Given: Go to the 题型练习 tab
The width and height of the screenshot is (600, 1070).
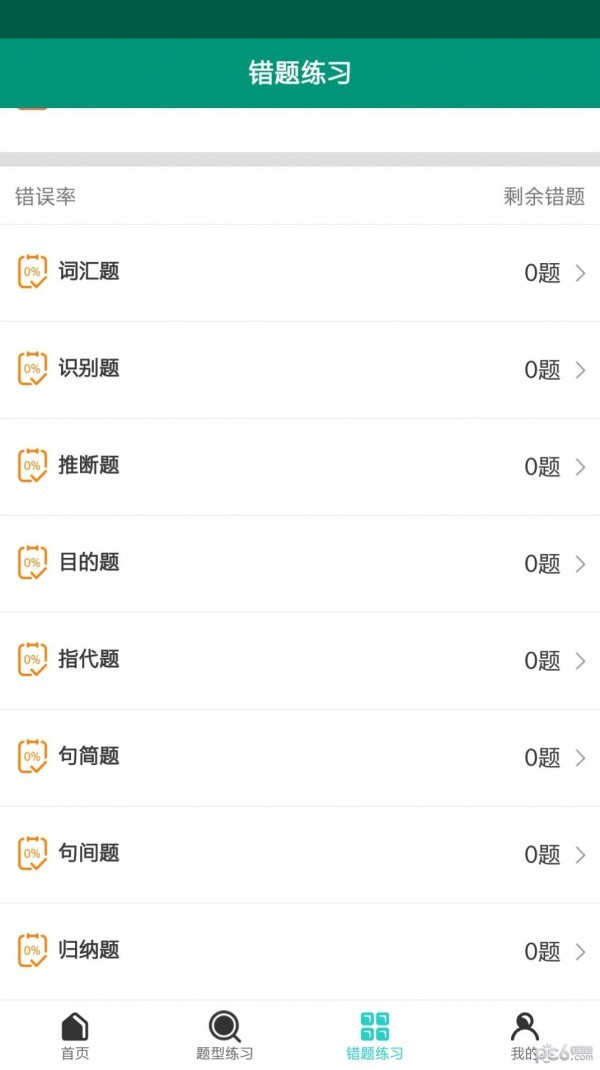Looking at the screenshot, I should (x=225, y=1035).
